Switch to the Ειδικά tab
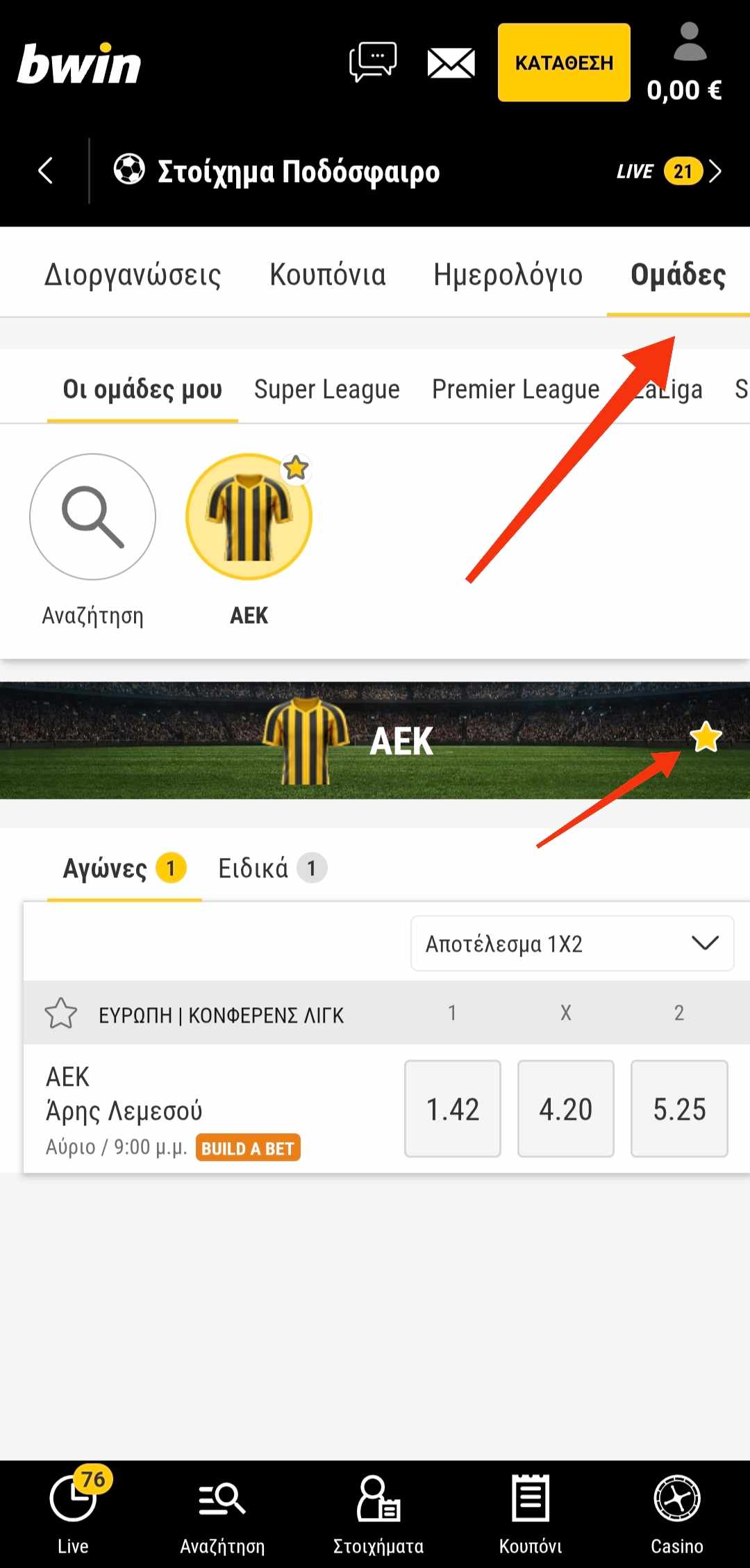 click(x=272, y=868)
